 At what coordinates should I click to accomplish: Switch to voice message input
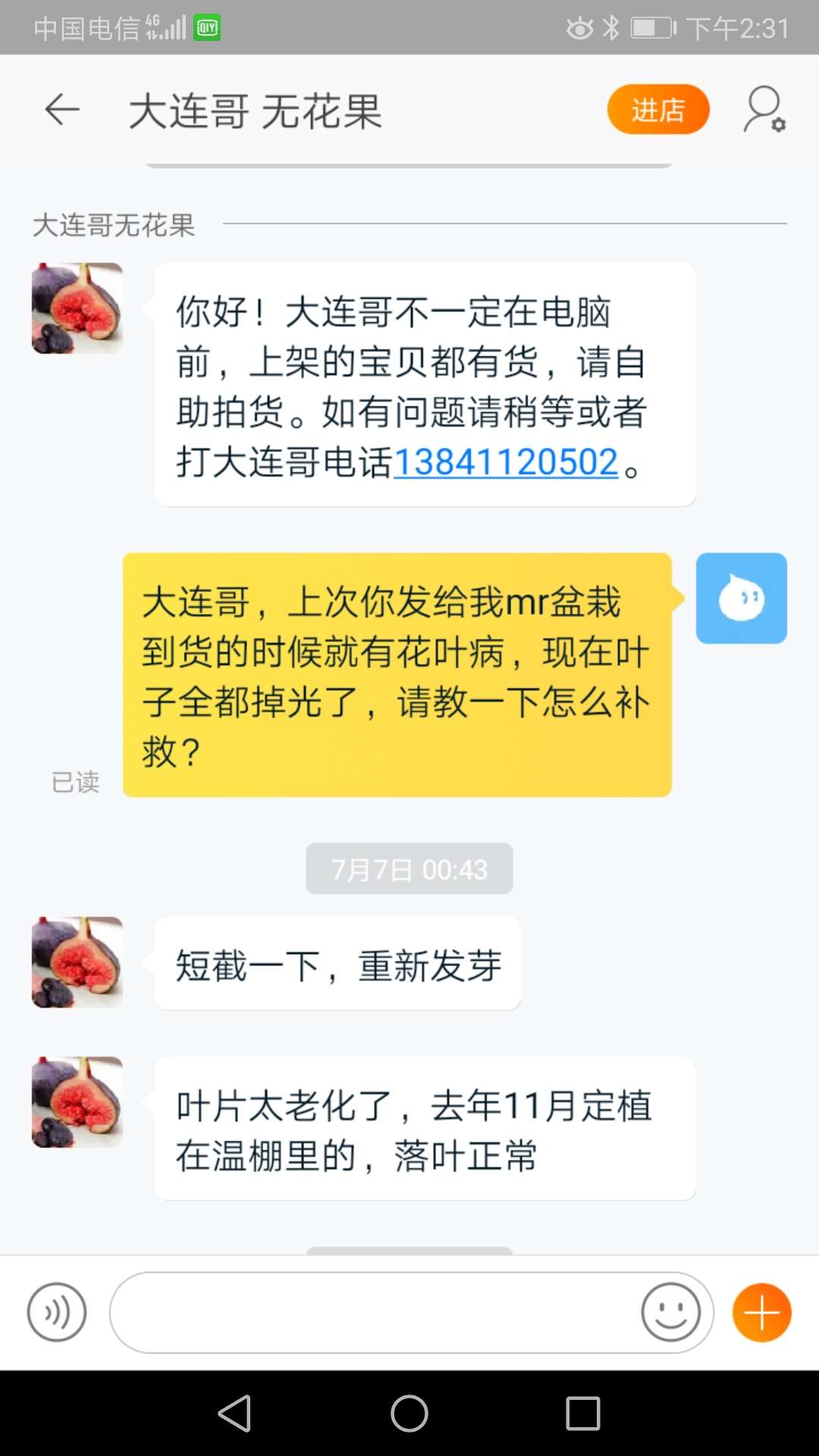pos(57,1312)
